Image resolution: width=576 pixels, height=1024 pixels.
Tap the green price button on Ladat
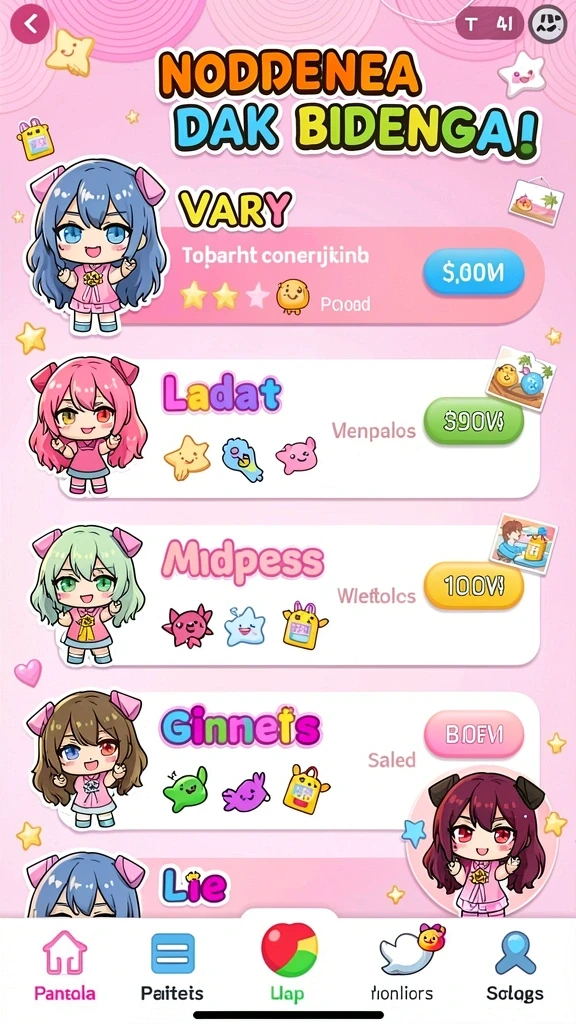473,421
